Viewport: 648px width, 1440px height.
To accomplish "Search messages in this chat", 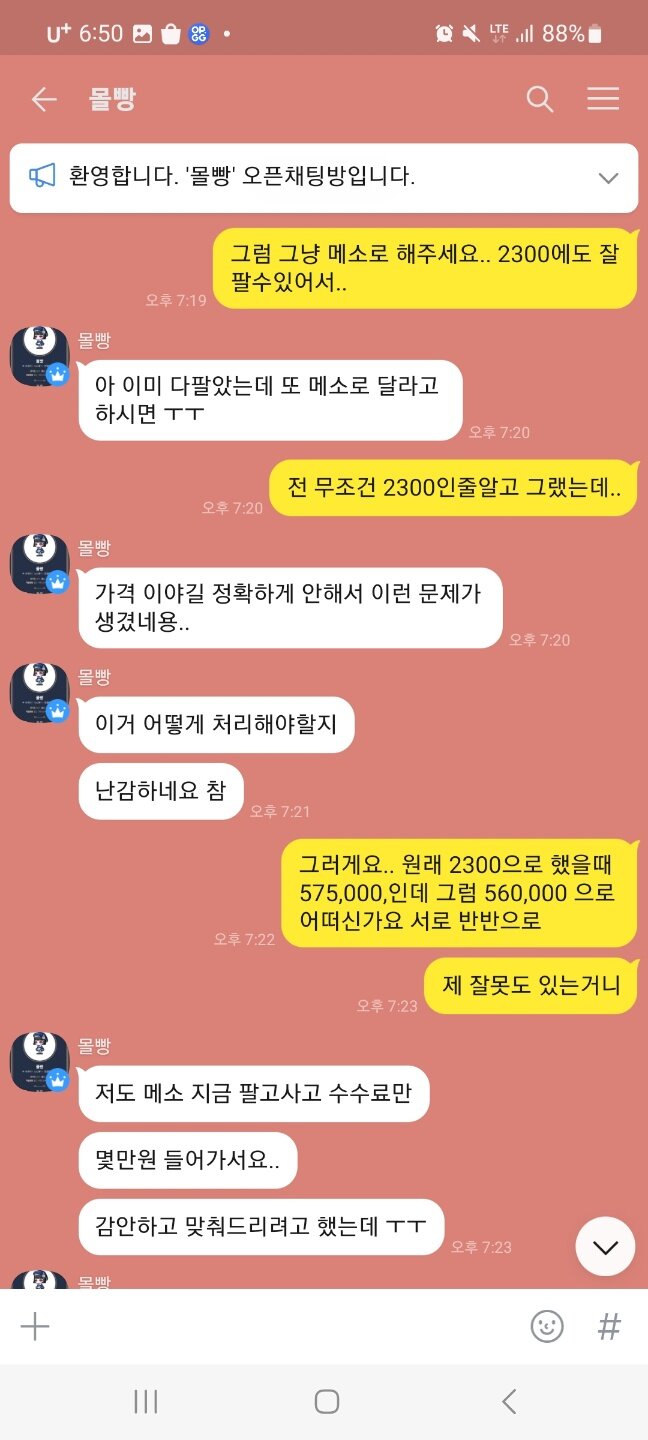I will pos(540,99).
